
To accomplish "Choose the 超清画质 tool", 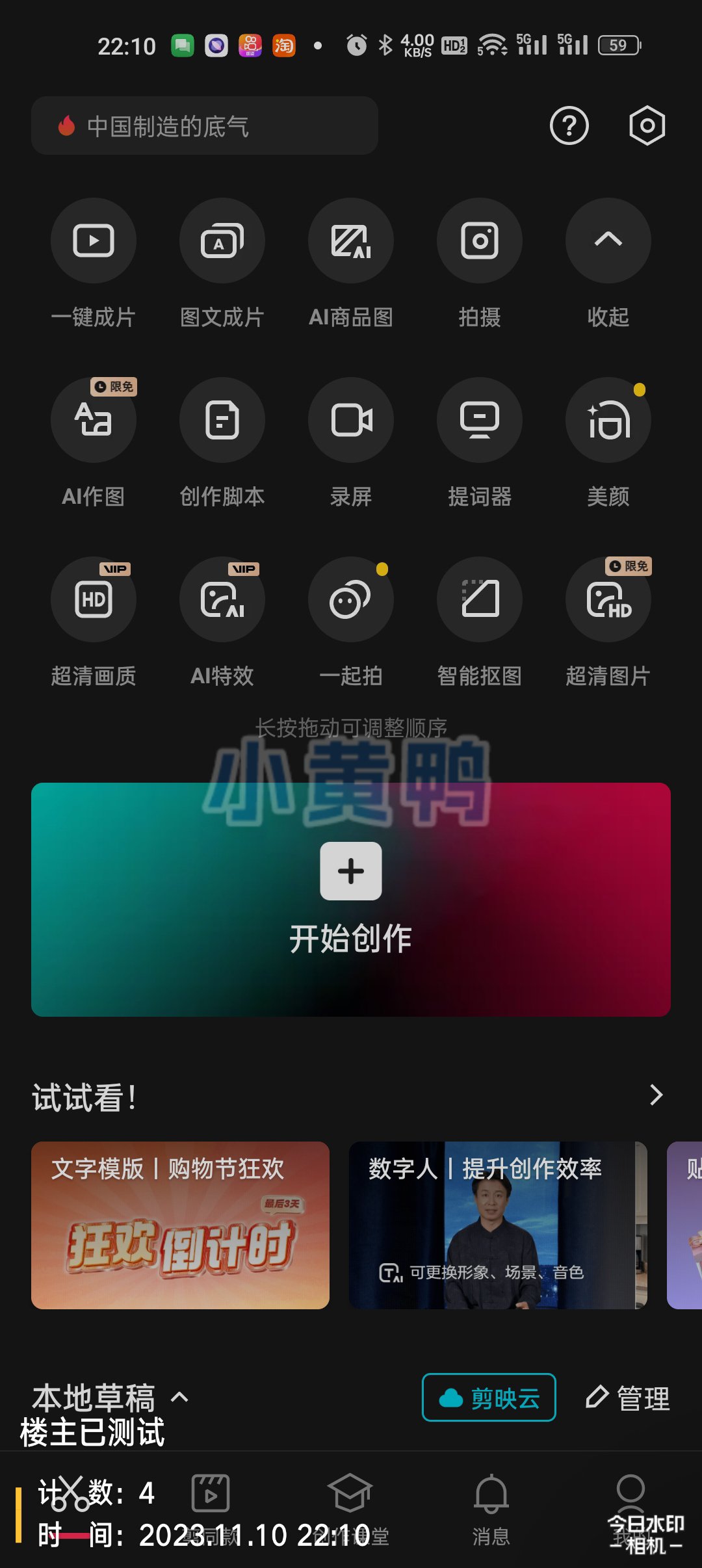I will coord(94,600).
